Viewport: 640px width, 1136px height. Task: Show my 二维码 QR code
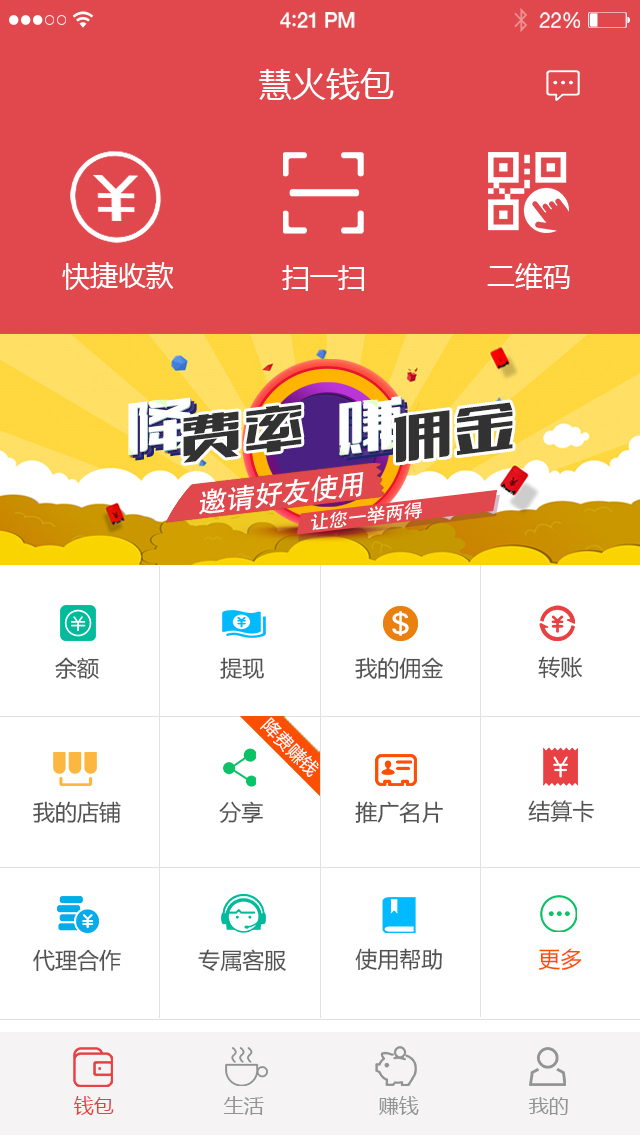tap(528, 222)
